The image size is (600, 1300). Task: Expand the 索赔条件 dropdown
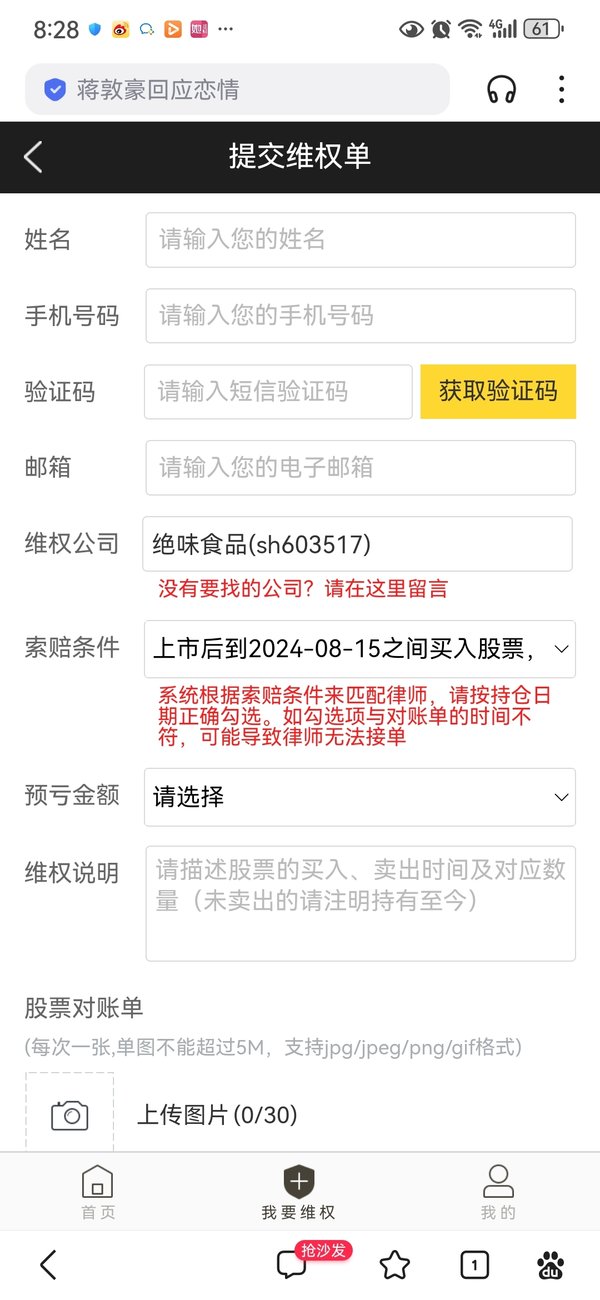tap(360, 650)
